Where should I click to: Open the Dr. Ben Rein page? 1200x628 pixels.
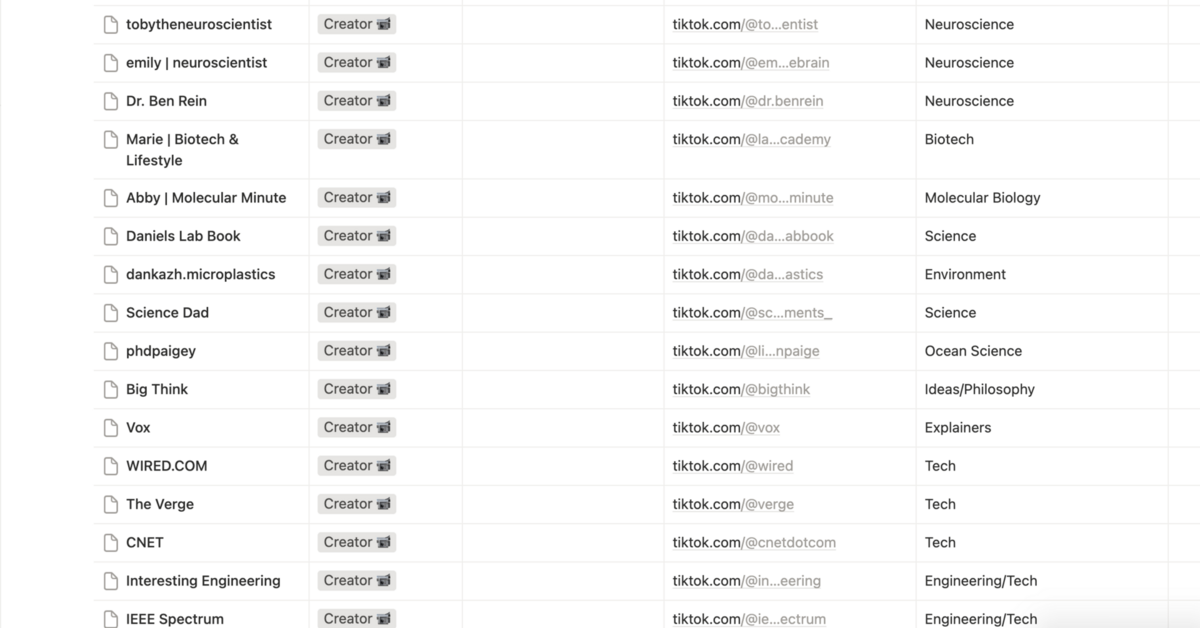[x=166, y=101]
